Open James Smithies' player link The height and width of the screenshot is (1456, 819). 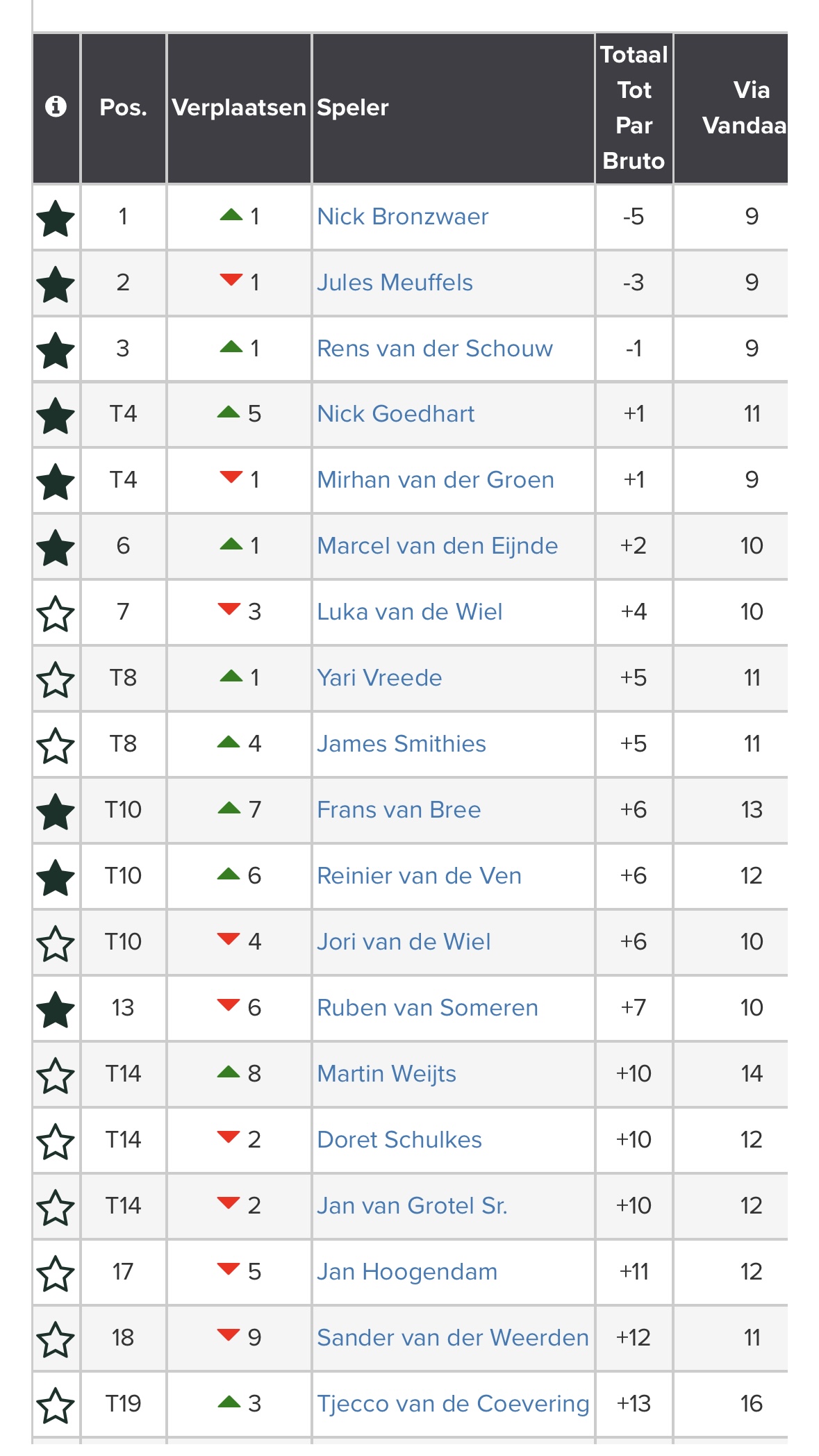pyautogui.click(x=402, y=744)
